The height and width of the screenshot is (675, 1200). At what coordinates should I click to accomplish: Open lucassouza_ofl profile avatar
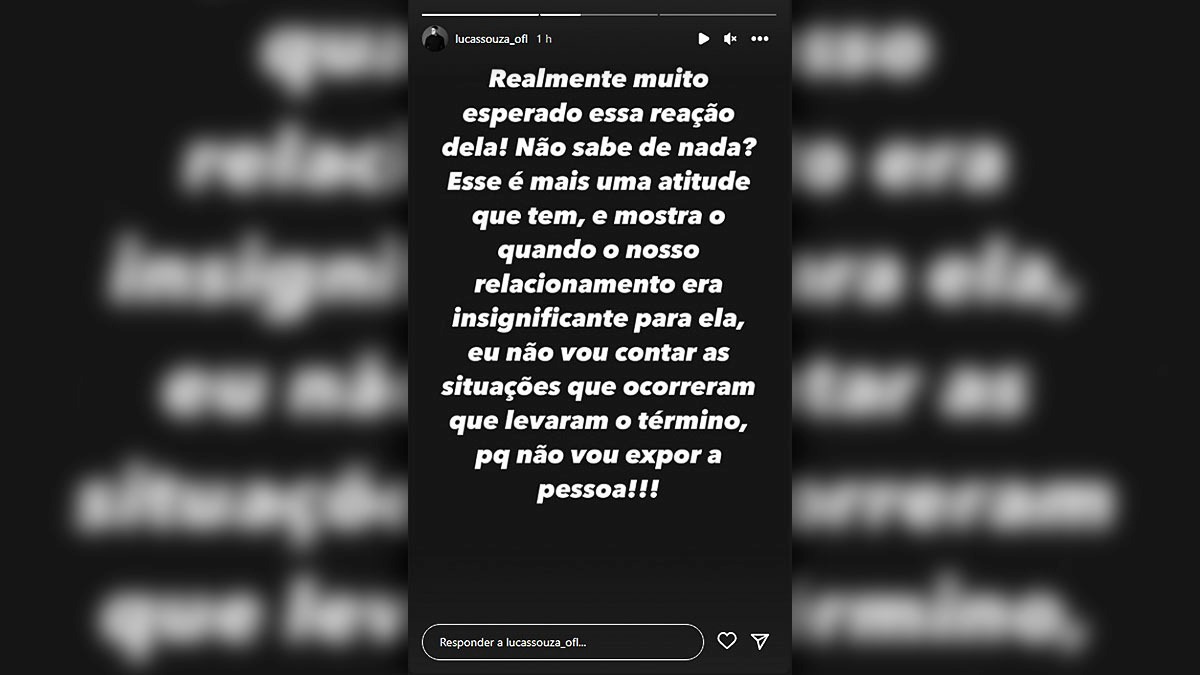coord(434,39)
